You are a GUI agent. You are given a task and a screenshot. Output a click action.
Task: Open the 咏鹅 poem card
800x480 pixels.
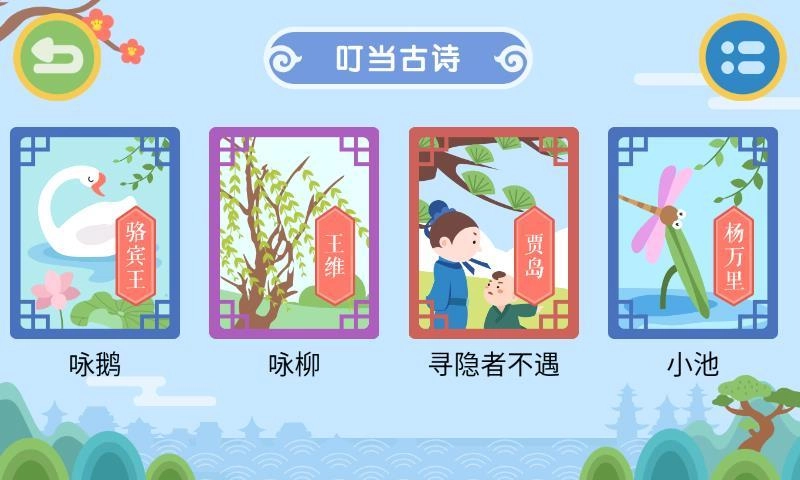pos(95,233)
